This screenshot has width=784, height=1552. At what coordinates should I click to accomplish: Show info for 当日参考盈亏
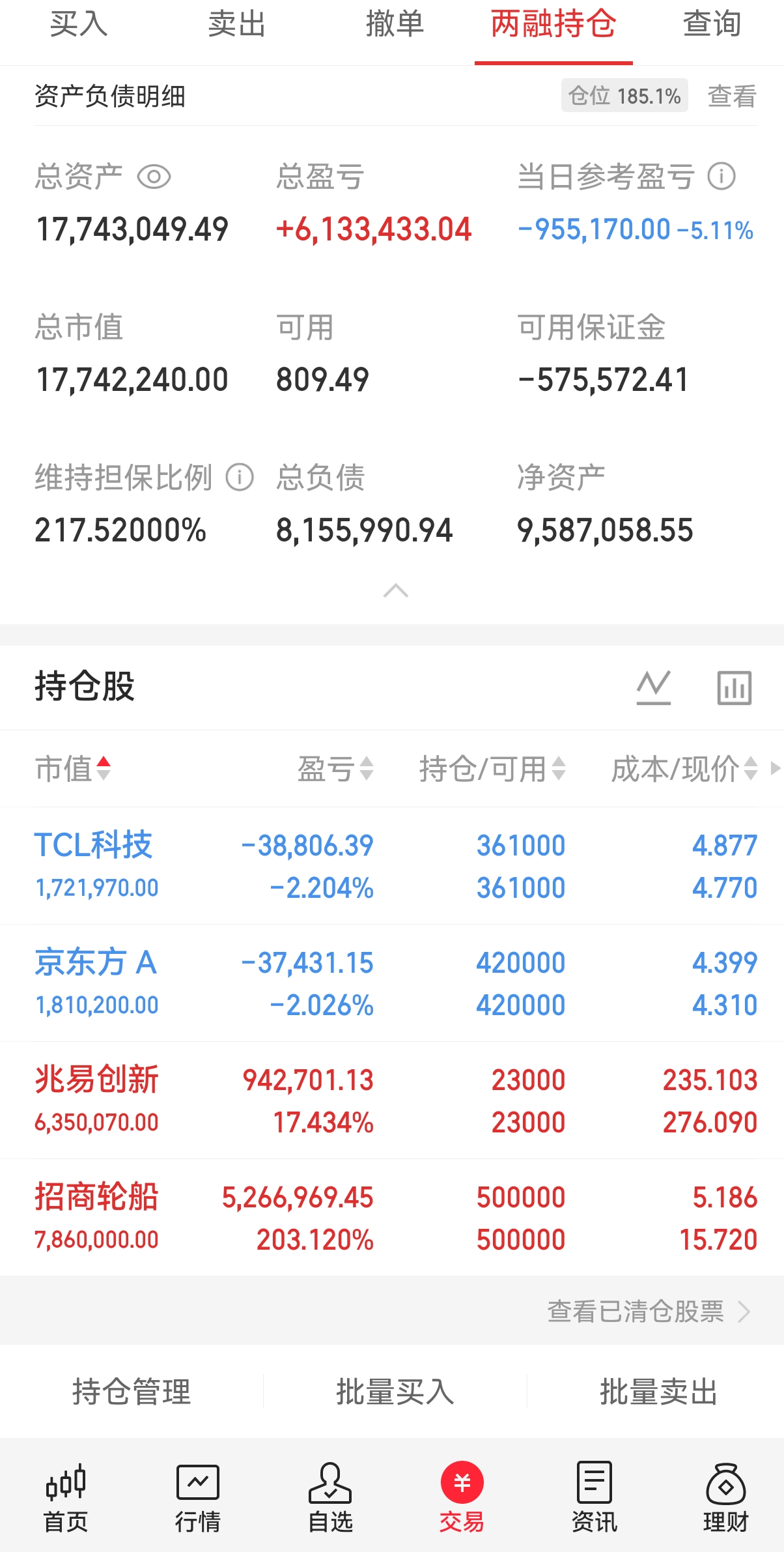721,177
